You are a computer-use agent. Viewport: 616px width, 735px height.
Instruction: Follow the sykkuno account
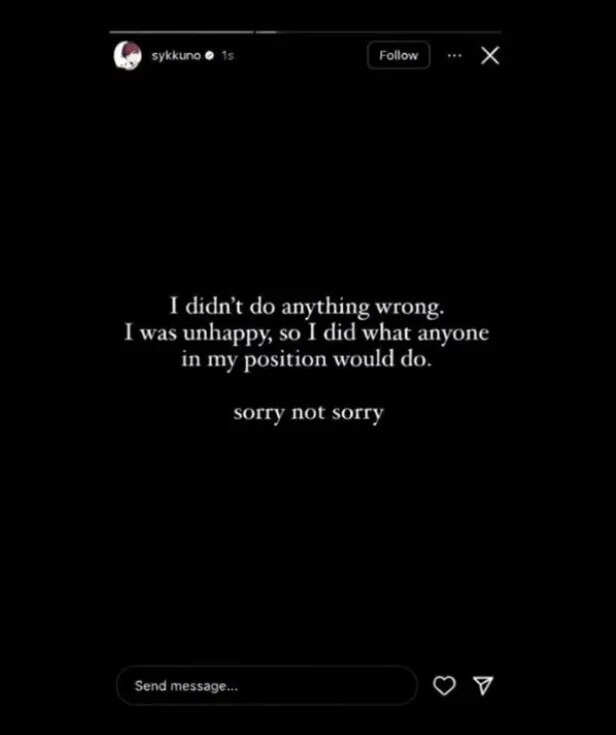[x=398, y=56]
